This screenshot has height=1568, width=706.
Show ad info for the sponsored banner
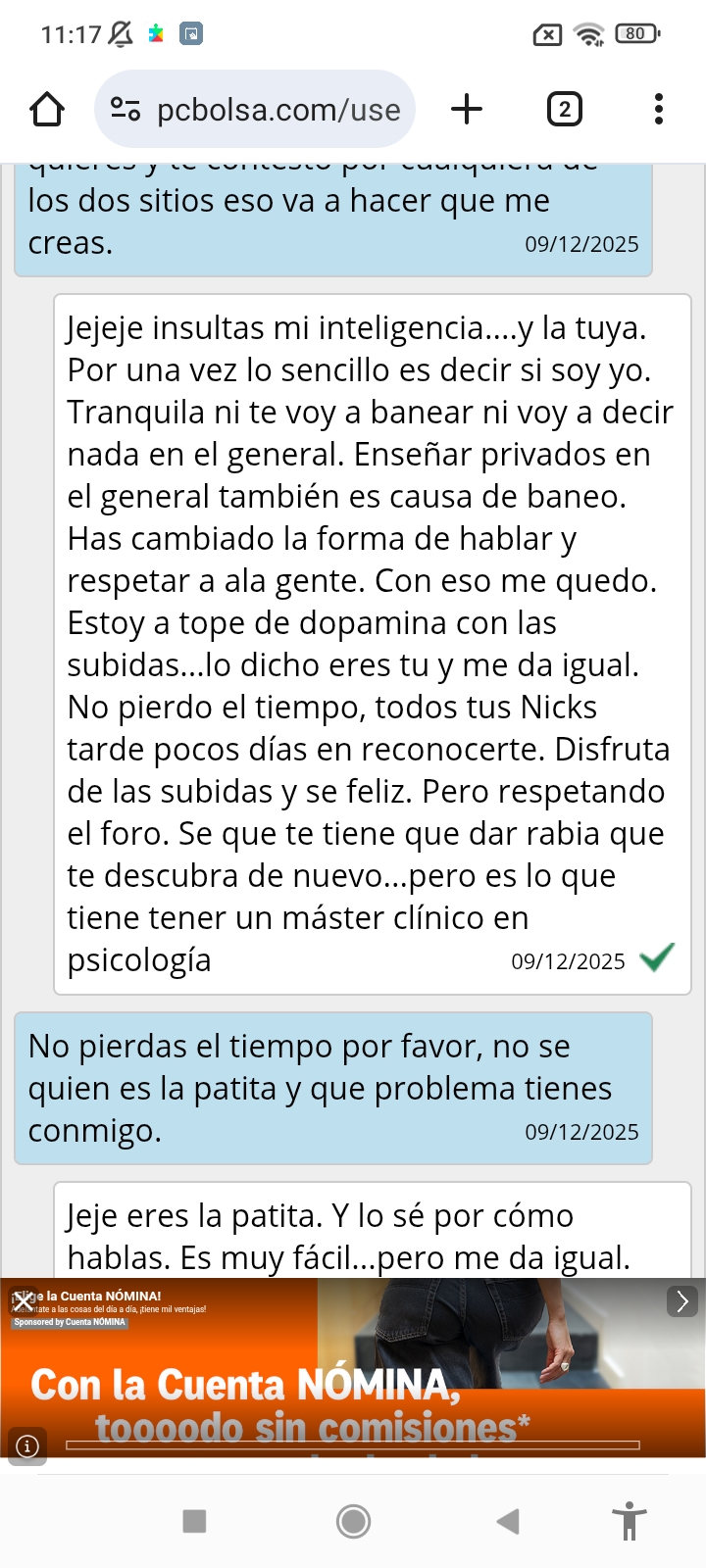click(27, 1445)
